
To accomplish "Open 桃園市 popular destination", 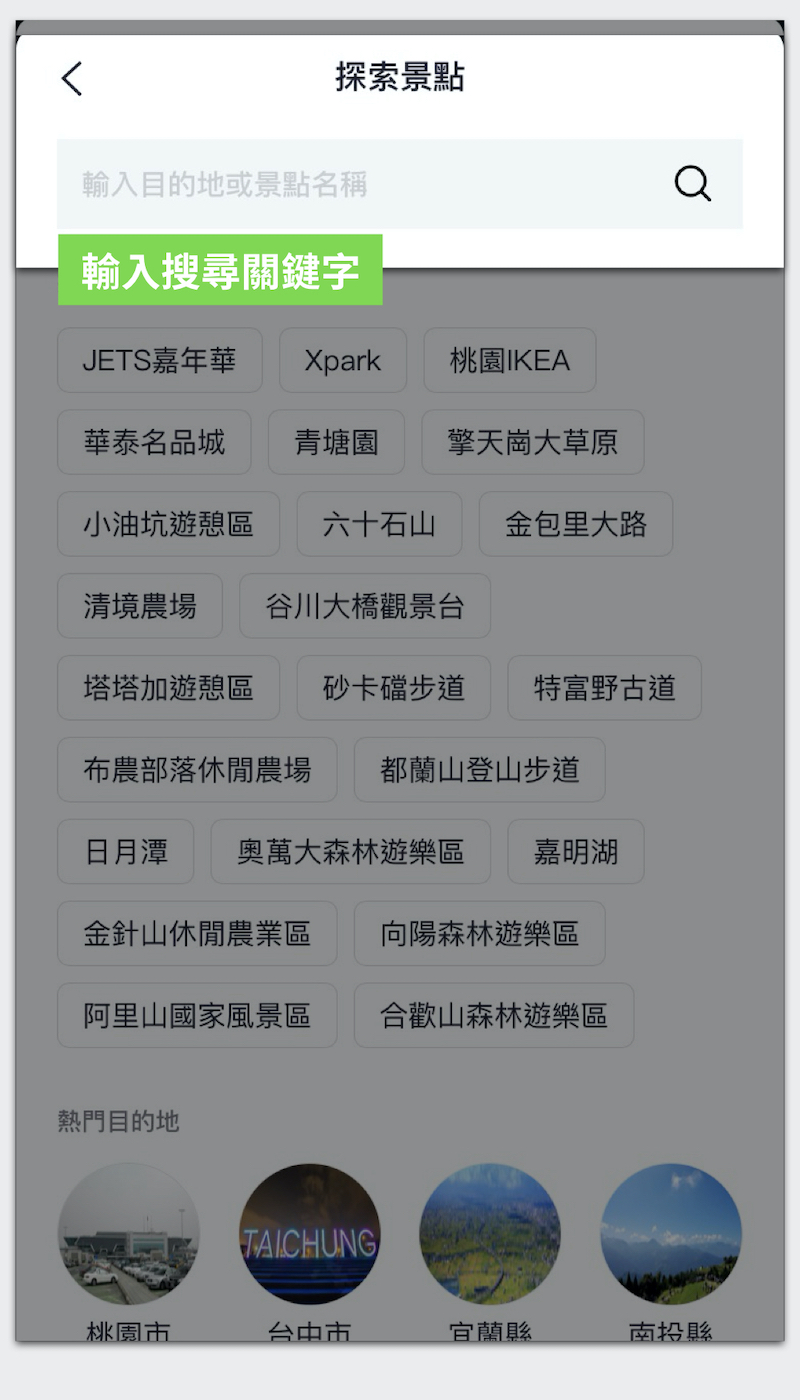I will coord(128,1234).
